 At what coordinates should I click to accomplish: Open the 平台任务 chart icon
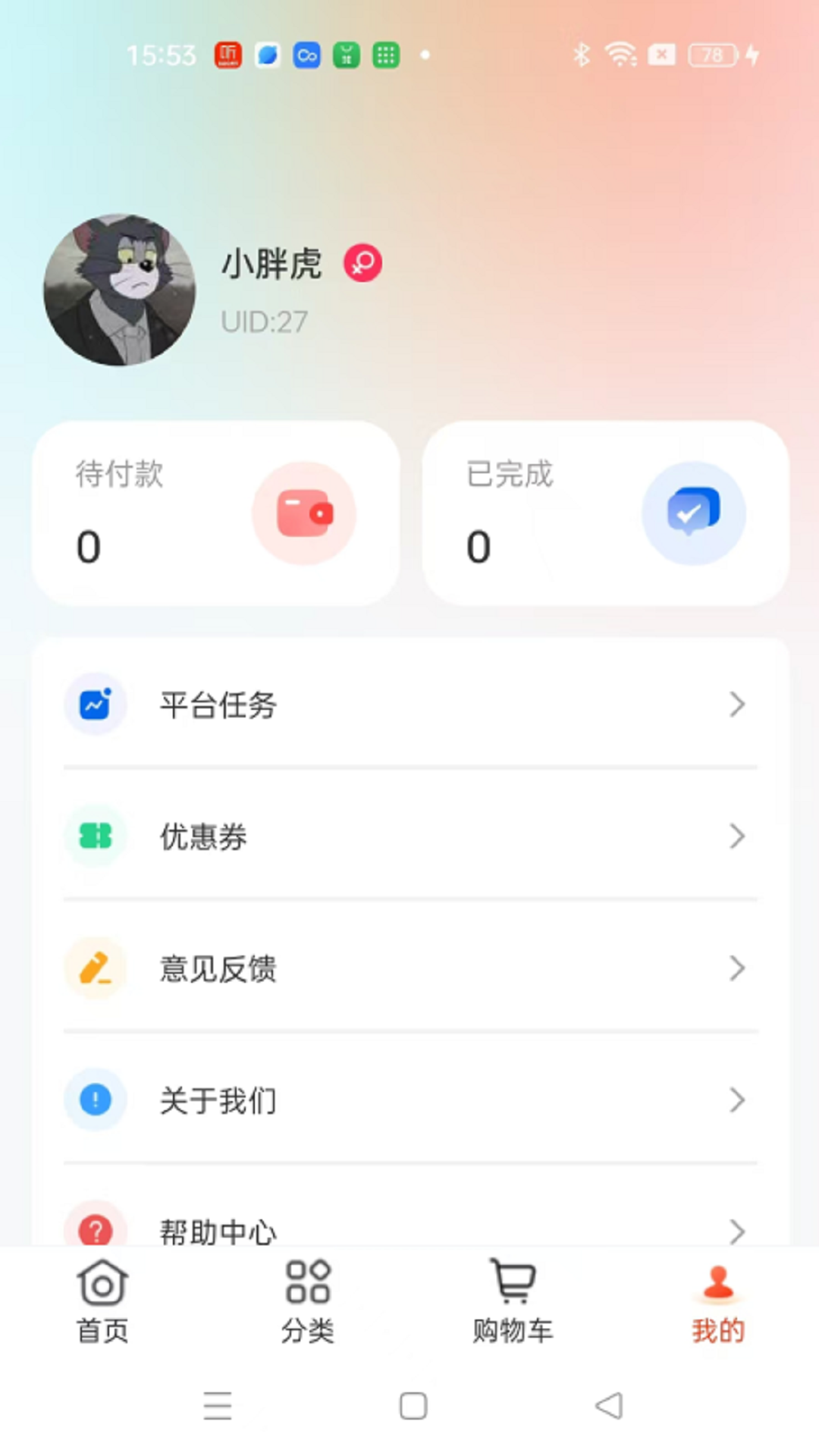[x=95, y=704]
